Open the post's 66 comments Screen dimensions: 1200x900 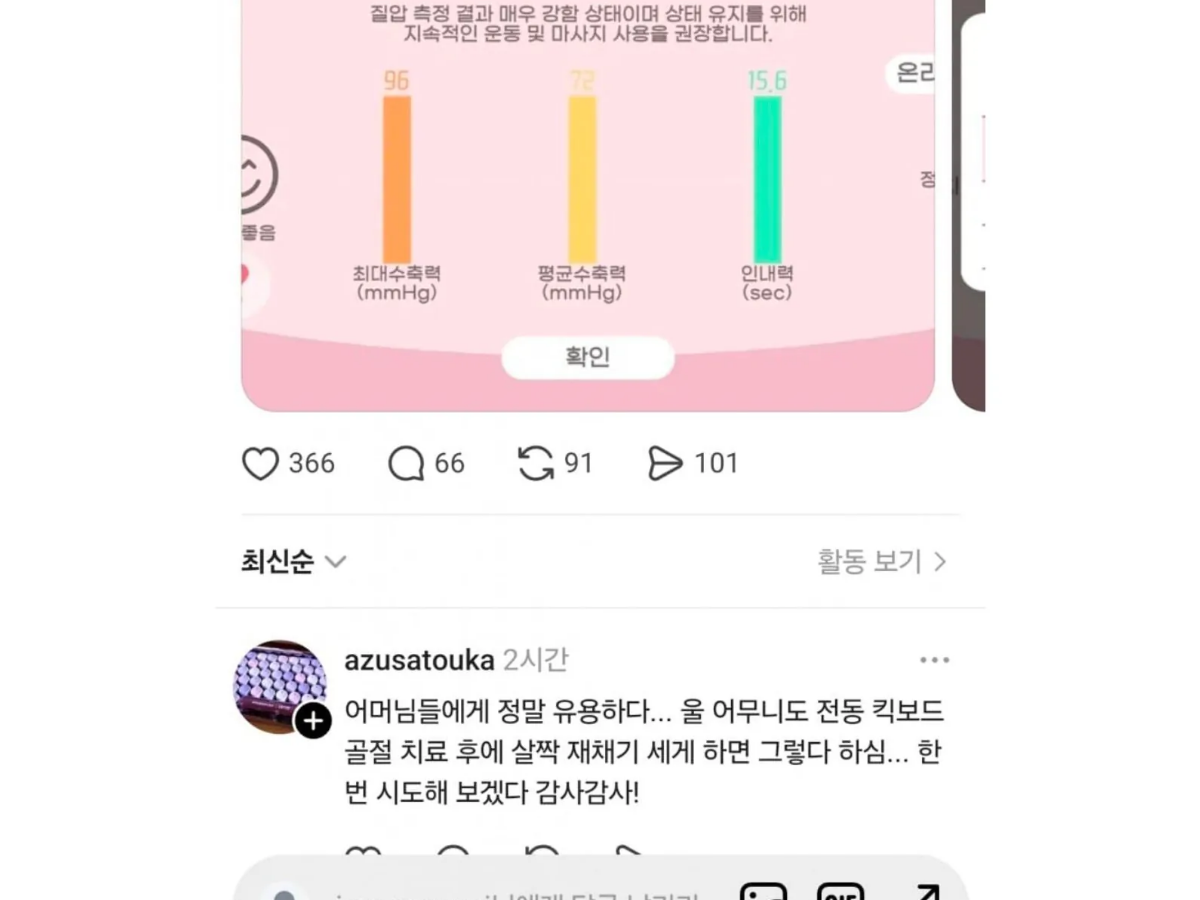pyautogui.click(x=406, y=464)
